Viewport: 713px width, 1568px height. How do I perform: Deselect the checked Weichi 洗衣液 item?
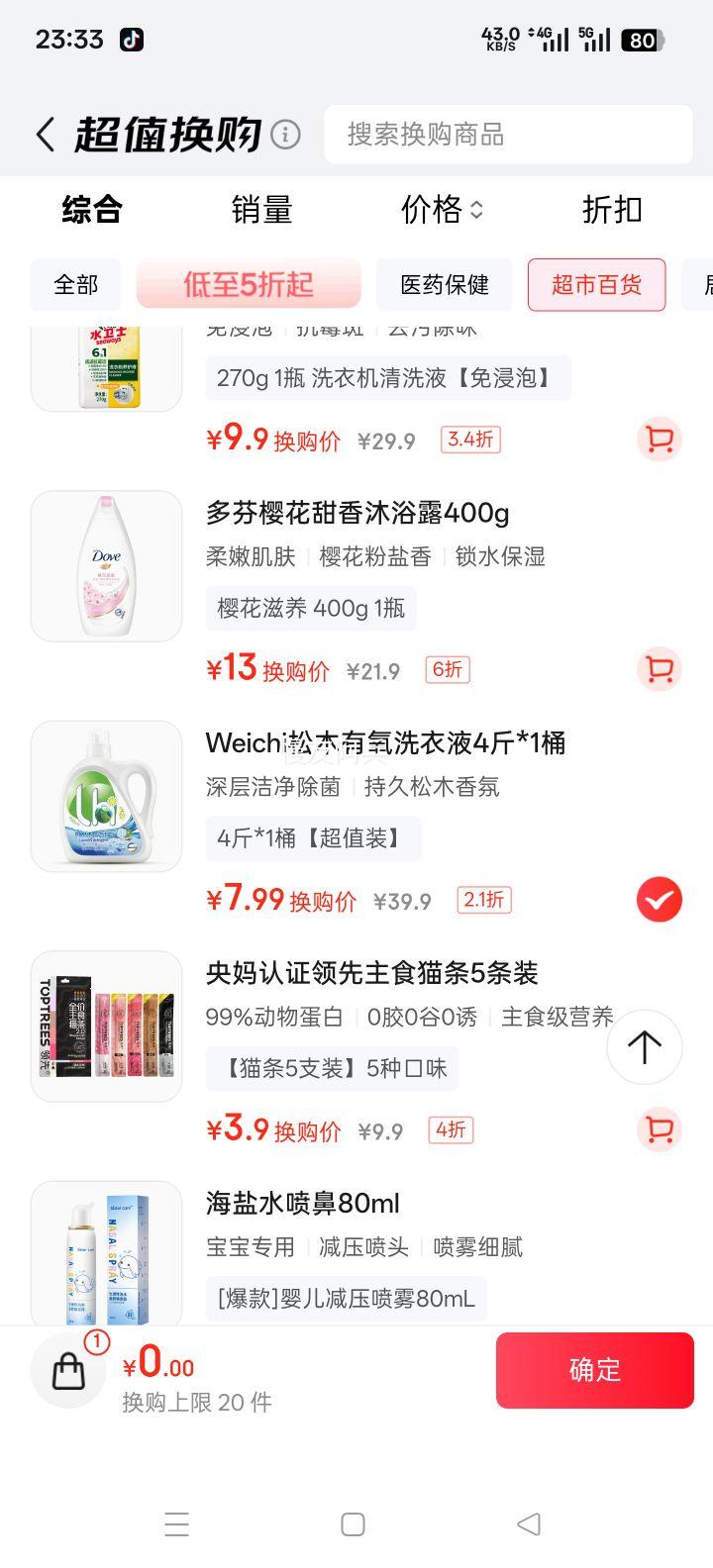click(659, 900)
